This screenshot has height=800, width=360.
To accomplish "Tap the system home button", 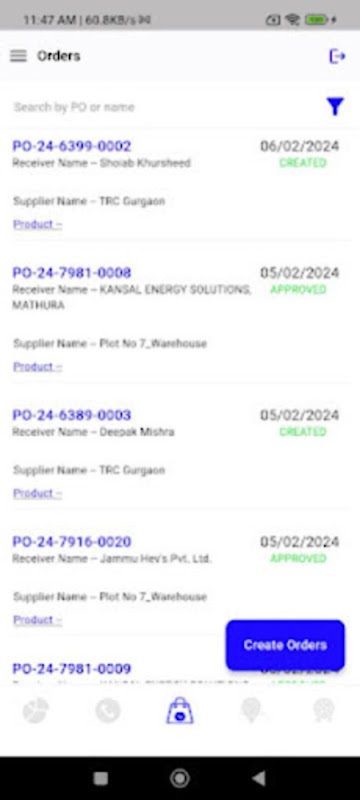I will point(179,778).
